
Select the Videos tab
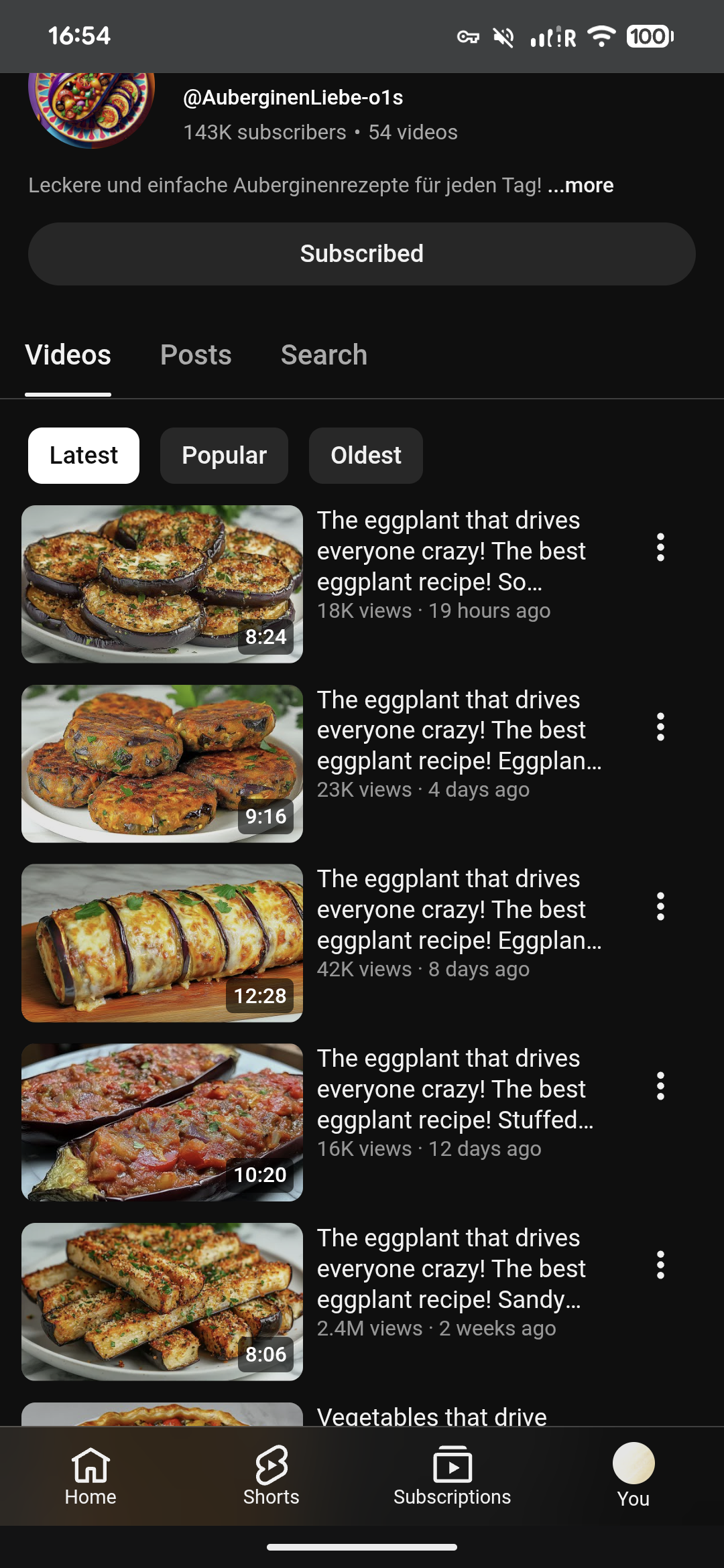pos(68,355)
